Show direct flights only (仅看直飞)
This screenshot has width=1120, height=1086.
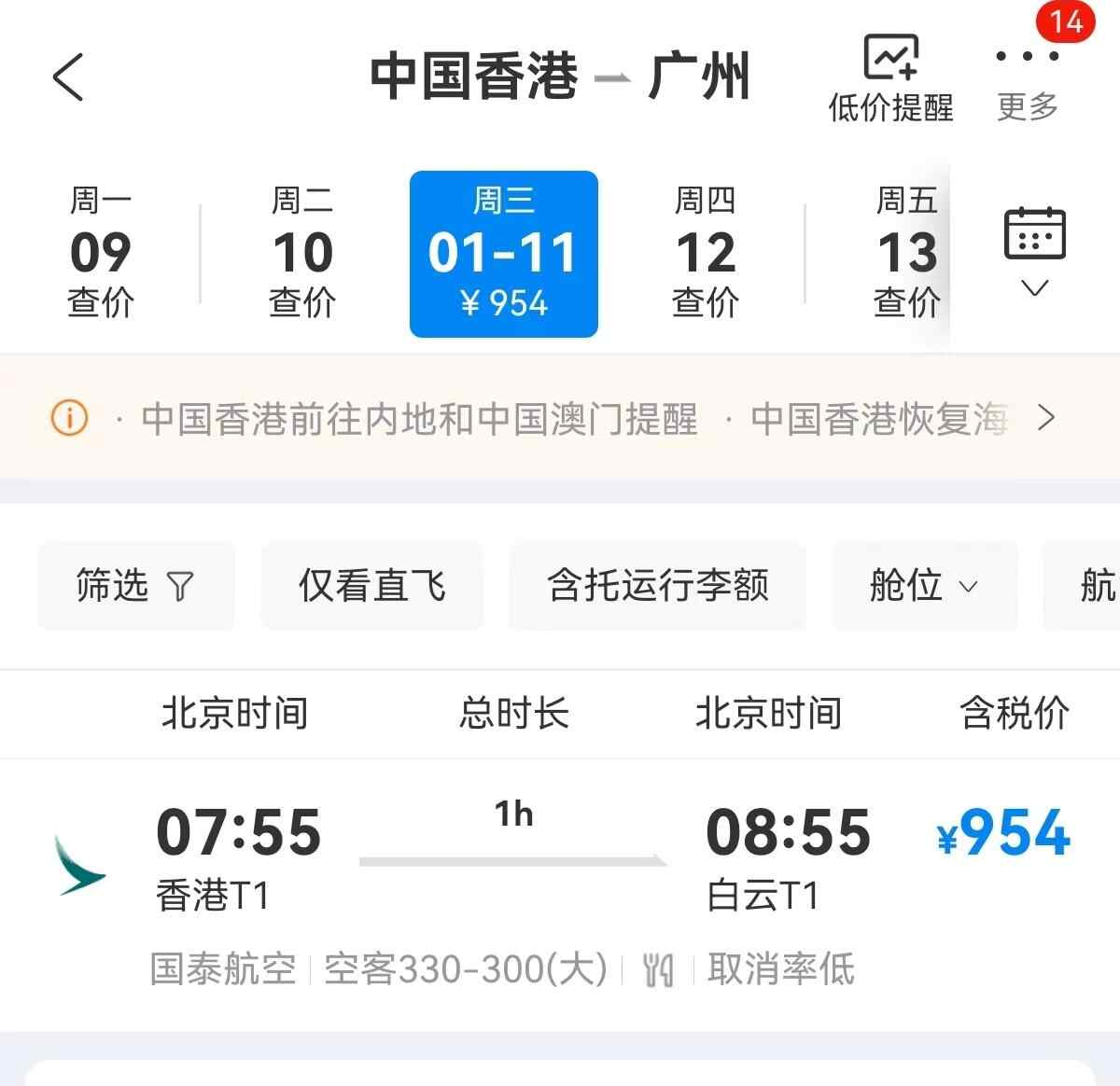371,586
